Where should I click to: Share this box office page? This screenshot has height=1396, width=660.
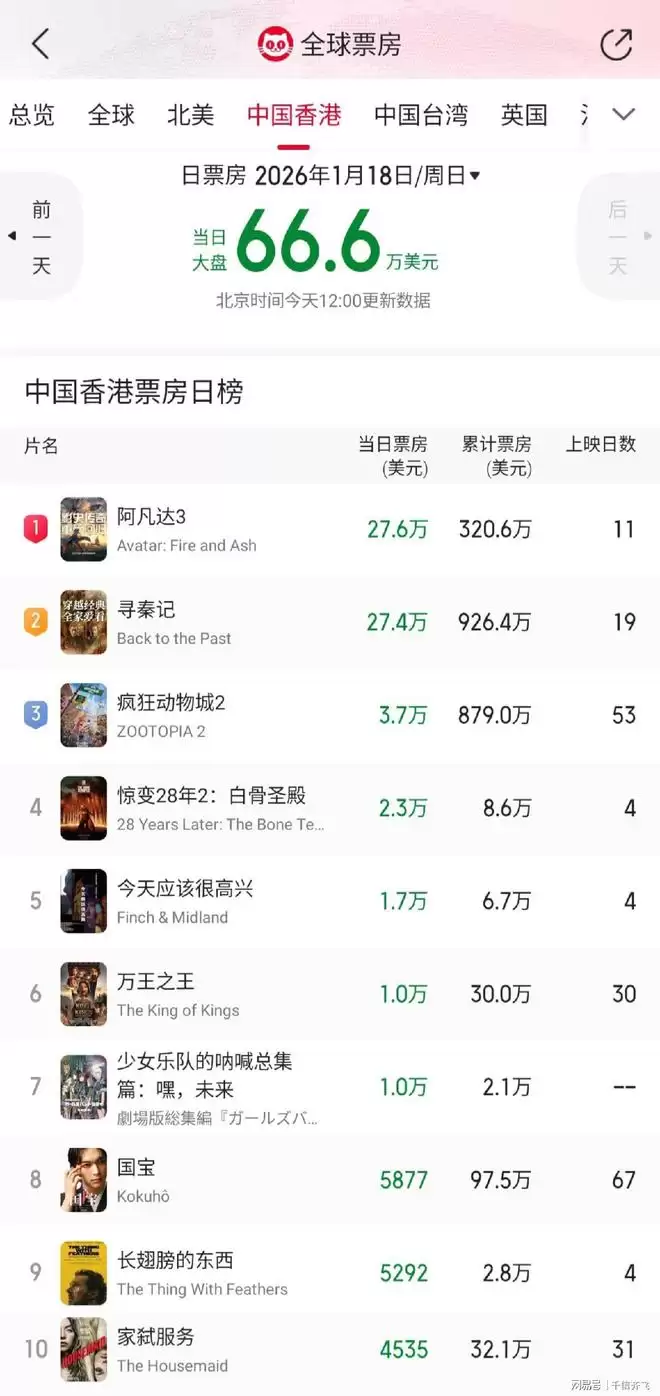coord(616,44)
